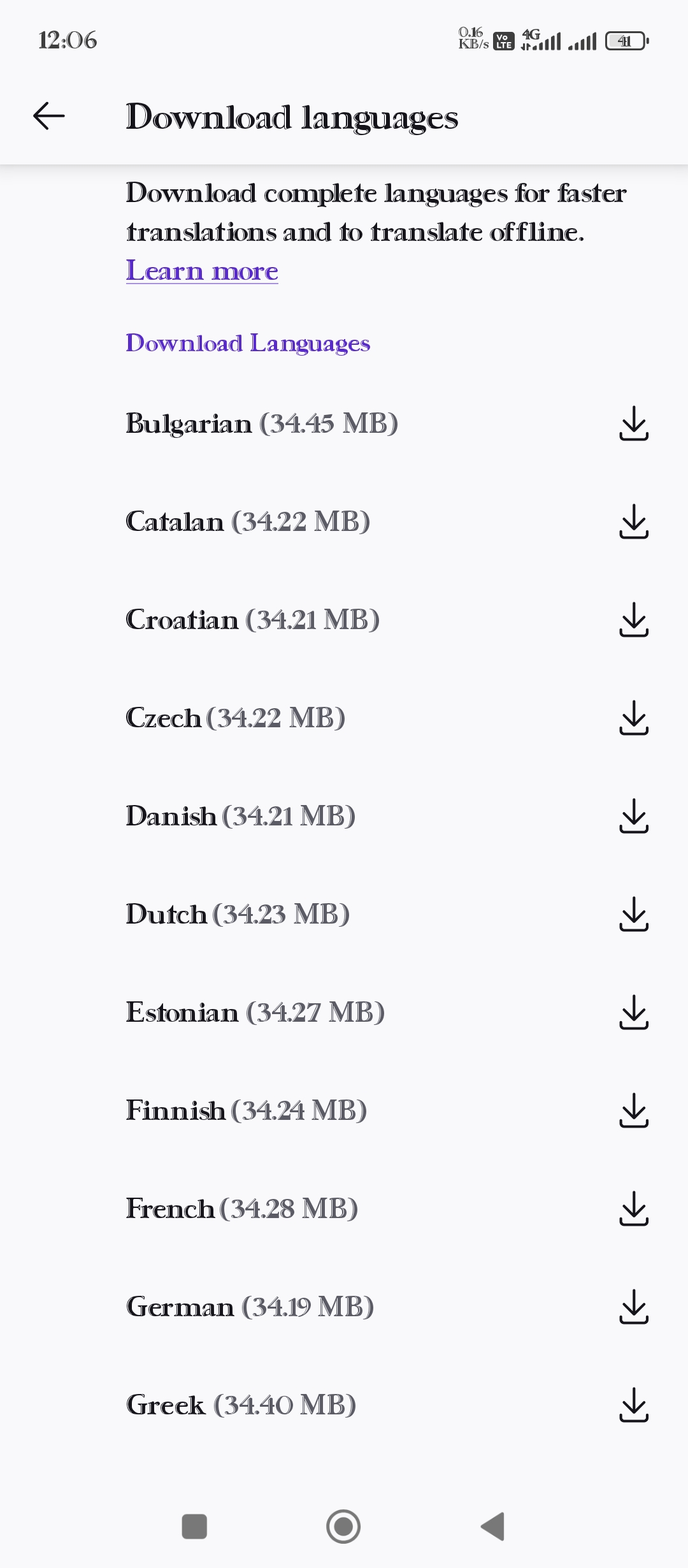This screenshot has height=1568, width=688.
Task: Download the Bulgarian language pack
Action: tap(634, 423)
